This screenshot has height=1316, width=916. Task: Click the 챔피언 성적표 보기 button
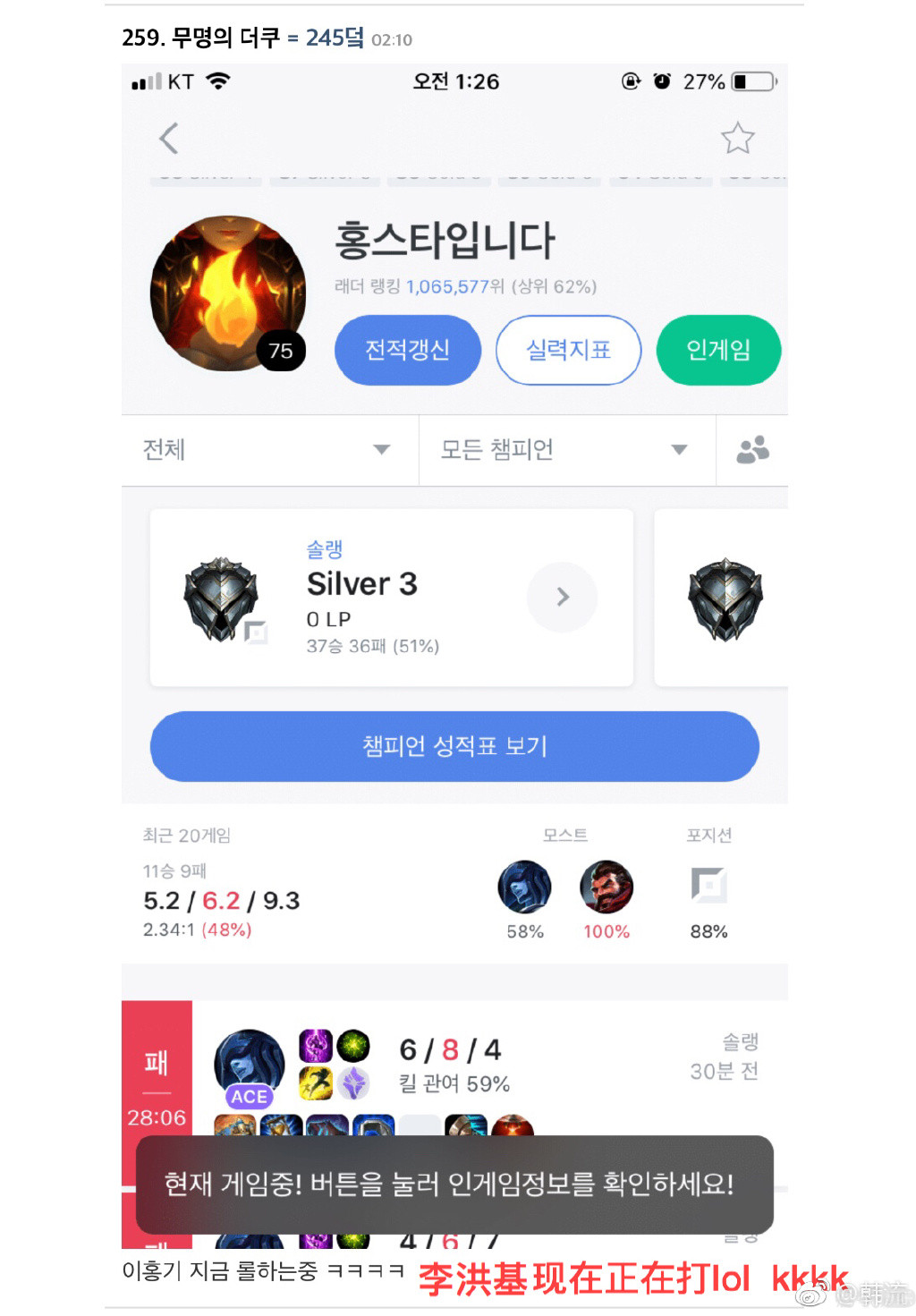click(454, 746)
